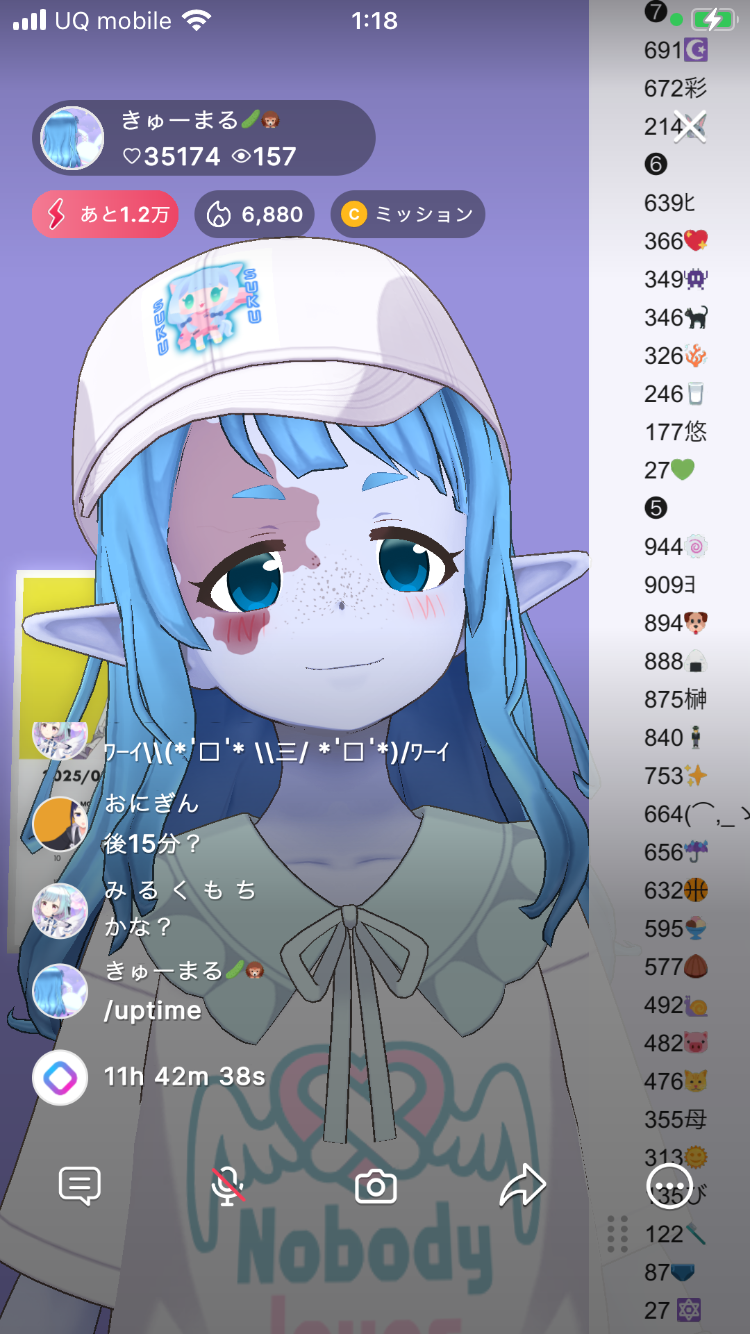Open the ミッション chip

408,215
